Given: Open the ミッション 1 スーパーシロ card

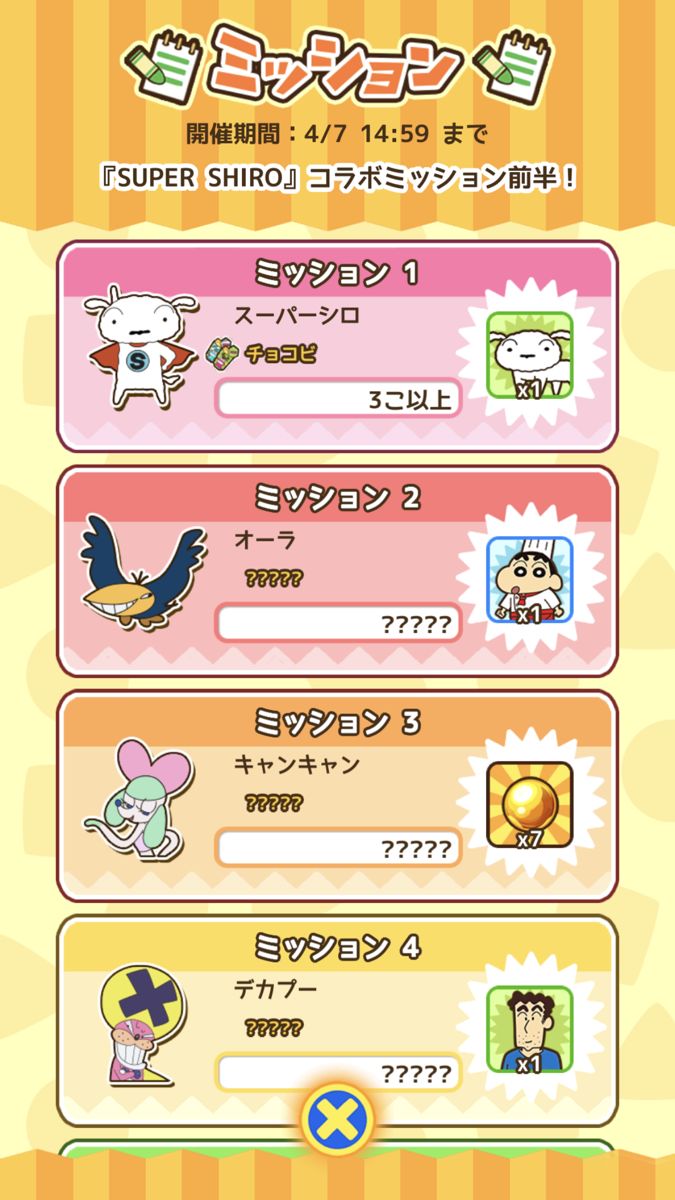Looking at the screenshot, I should [x=337, y=346].
